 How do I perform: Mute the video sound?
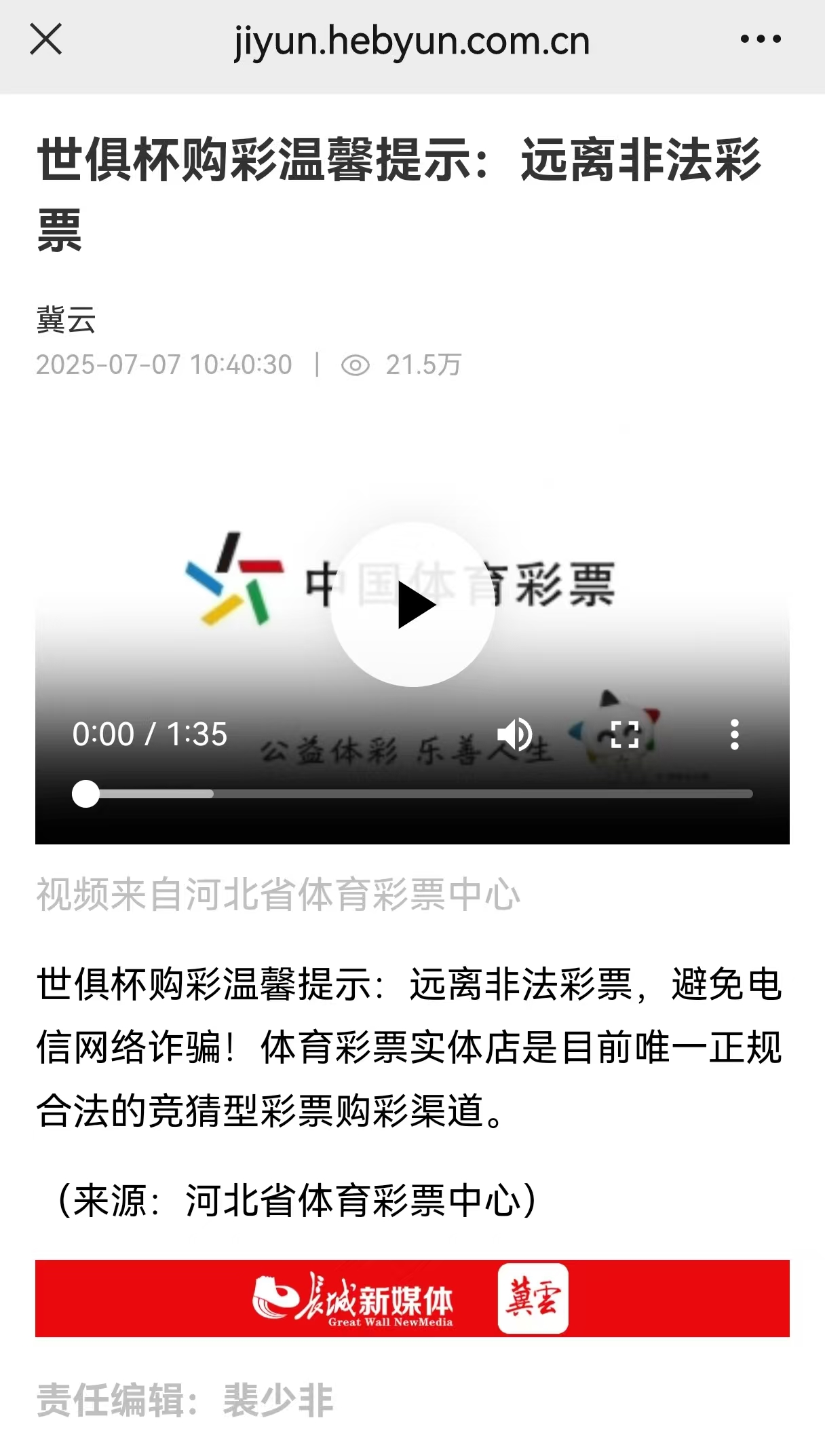pos(516,734)
